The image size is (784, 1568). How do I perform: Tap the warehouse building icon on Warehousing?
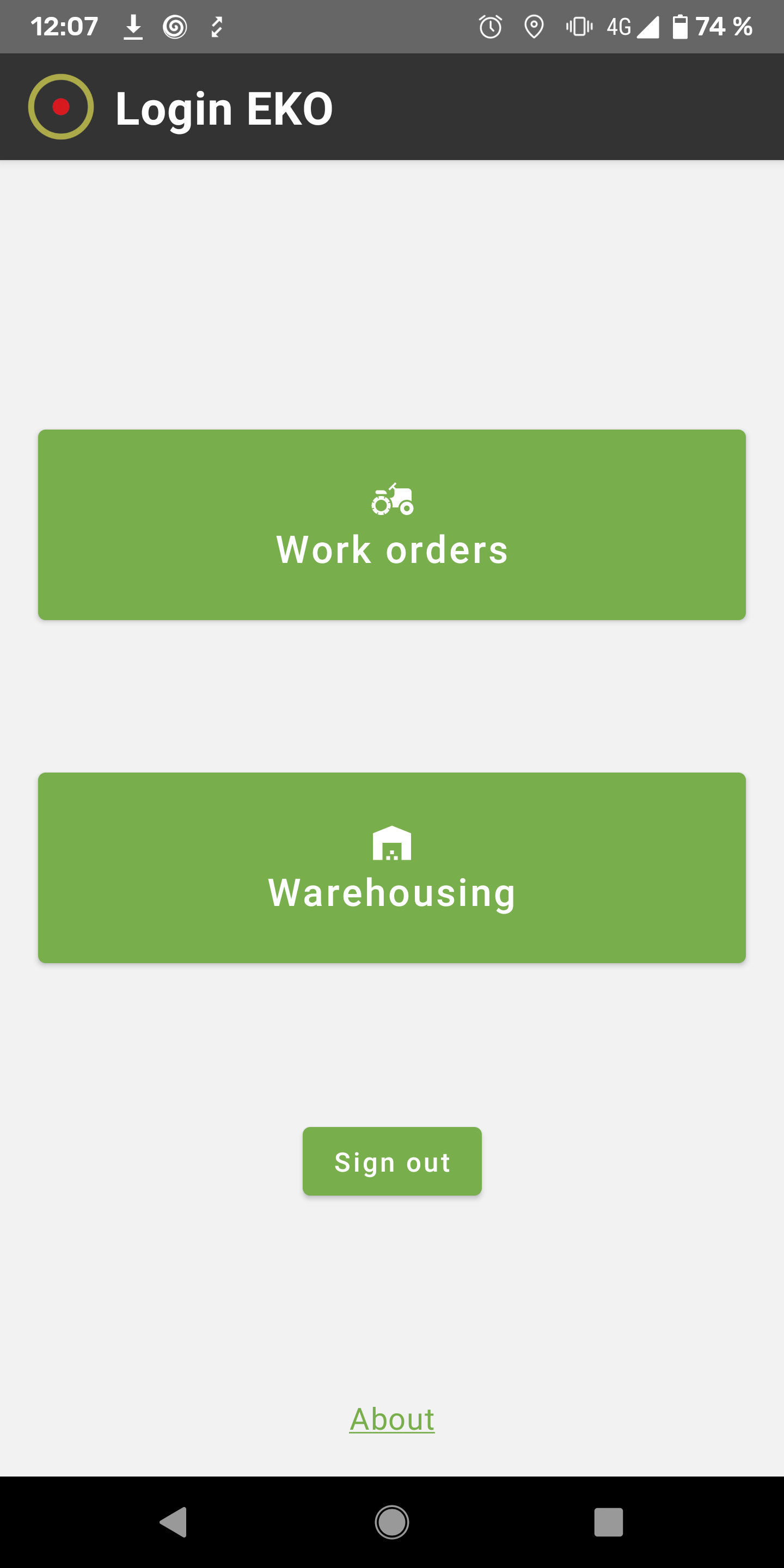(x=392, y=845)
